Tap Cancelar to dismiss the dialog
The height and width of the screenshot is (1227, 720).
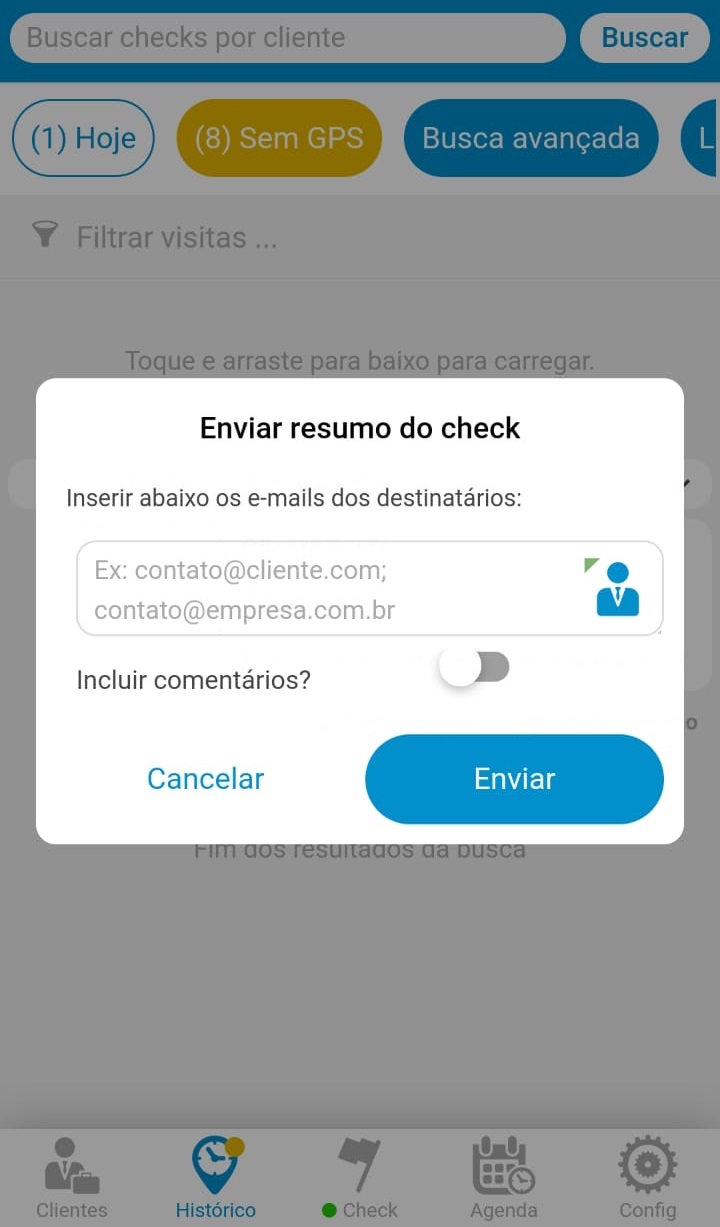(204, 779)
